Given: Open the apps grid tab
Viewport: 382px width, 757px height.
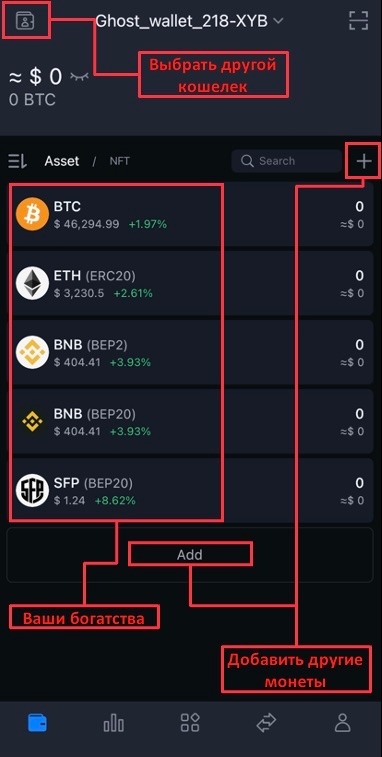Looking at the screenshot, I should pyautogui.click(x=190, y=724).
